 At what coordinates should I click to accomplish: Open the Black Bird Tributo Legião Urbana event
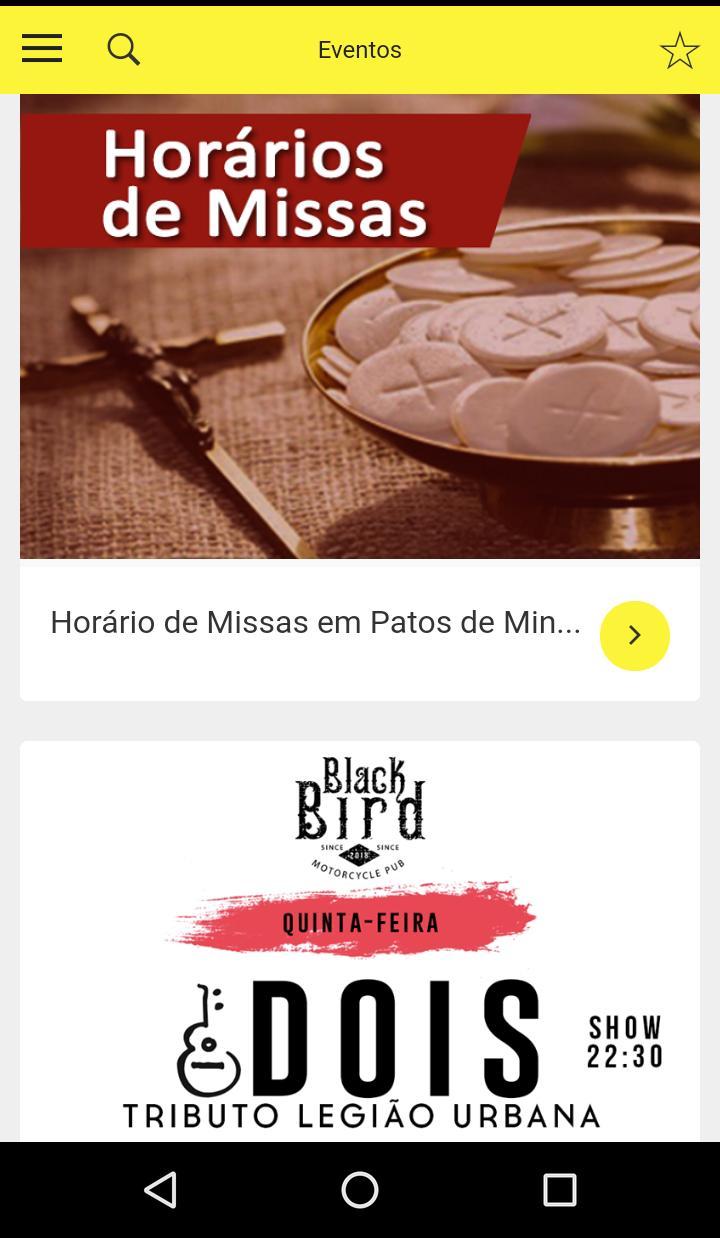tap(360, 941)
